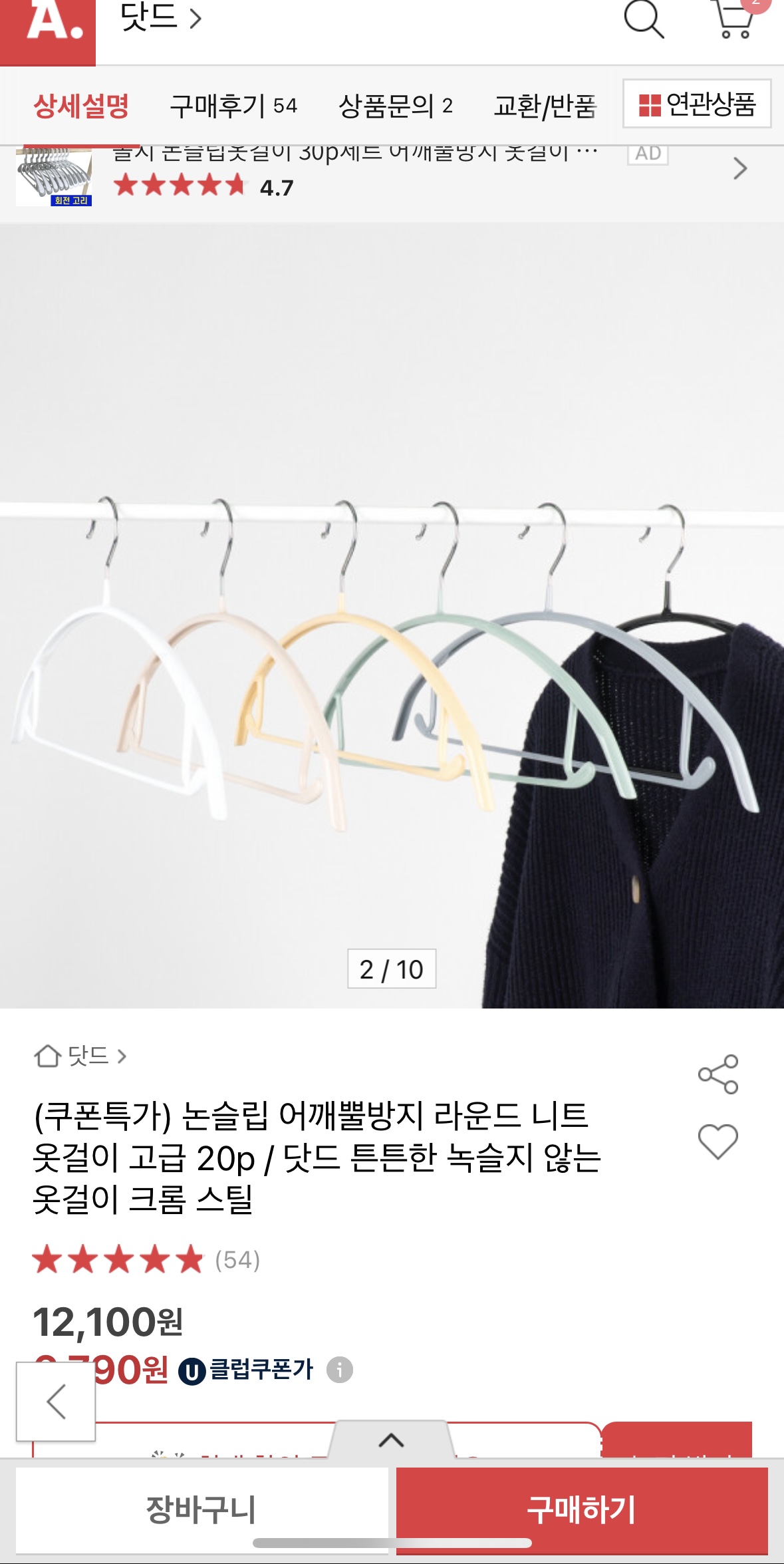Expand the purchase options panel handle
This screenshot has width=784, height=1564.
(x=391, y=1440)
